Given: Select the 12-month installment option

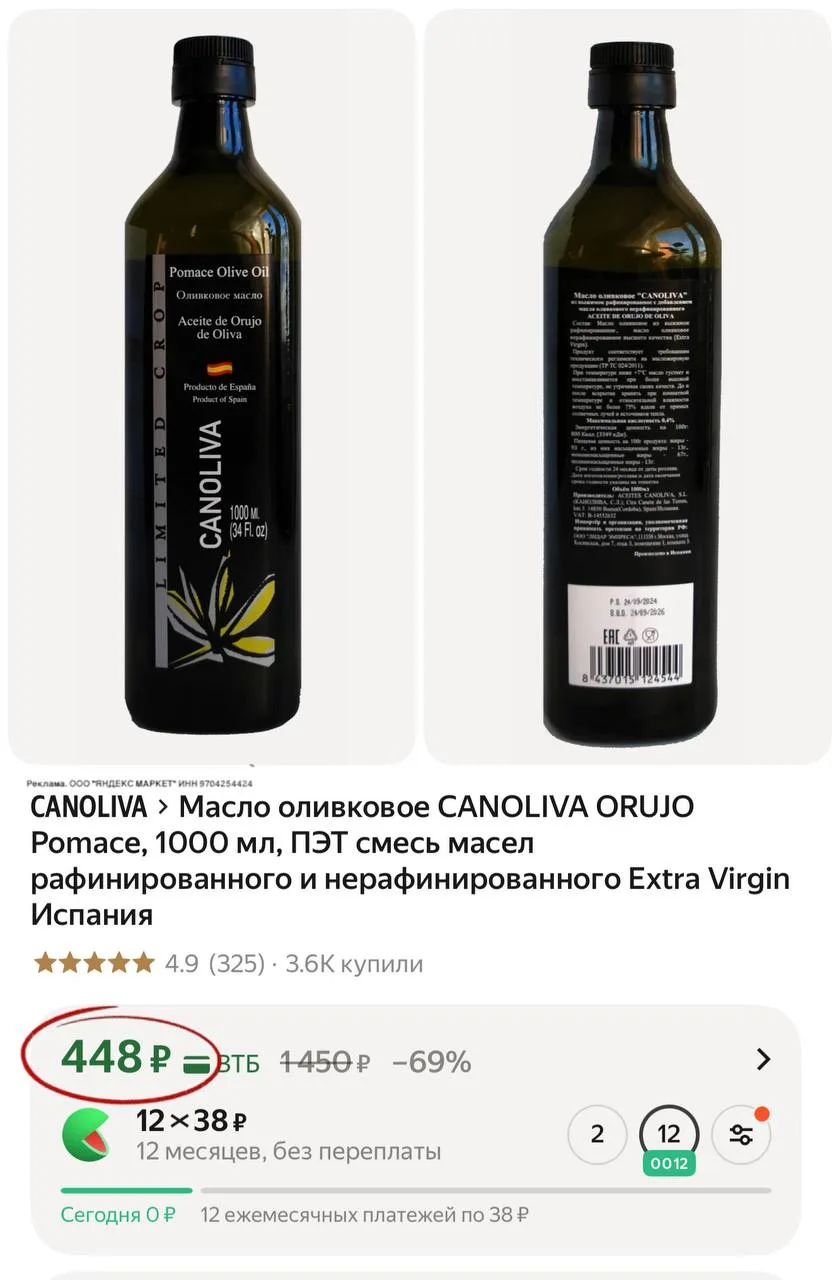Looking at the screenshot, I should click(669, 1134).
